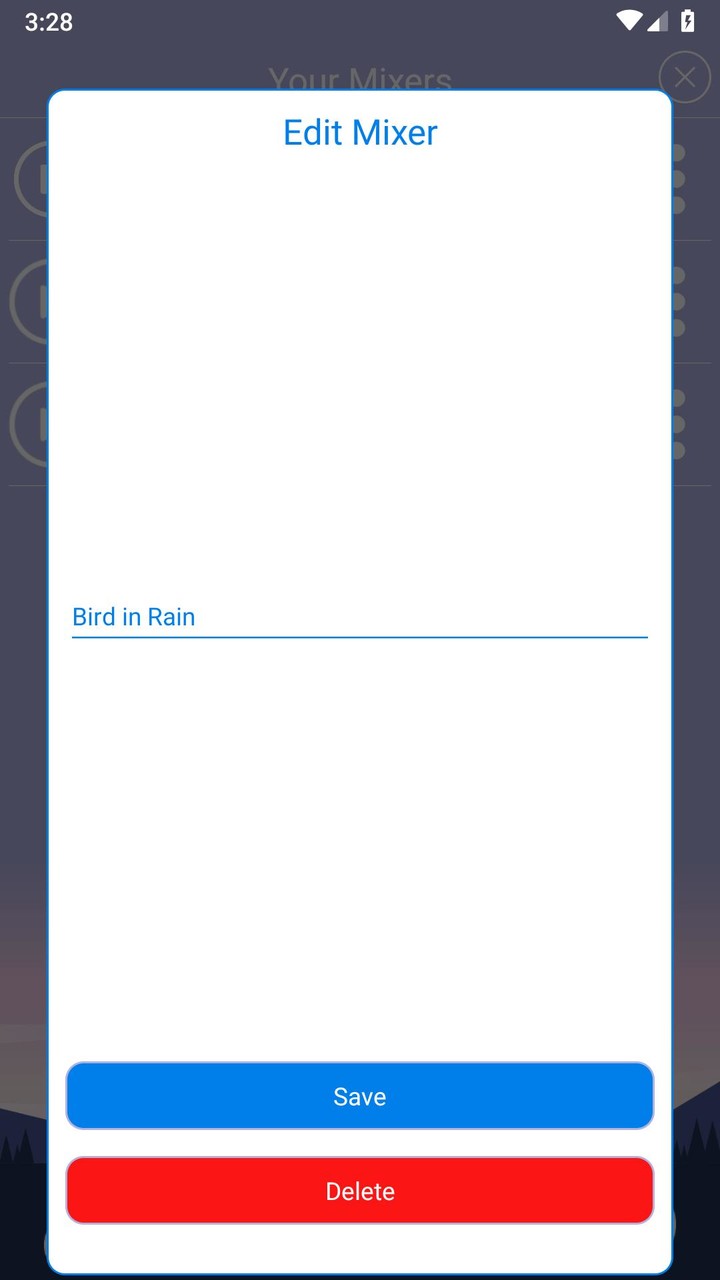Edit the Bird in Rain name field
Screen dimensions: 720x1280
pyautogui.click(x=360, y=616)
